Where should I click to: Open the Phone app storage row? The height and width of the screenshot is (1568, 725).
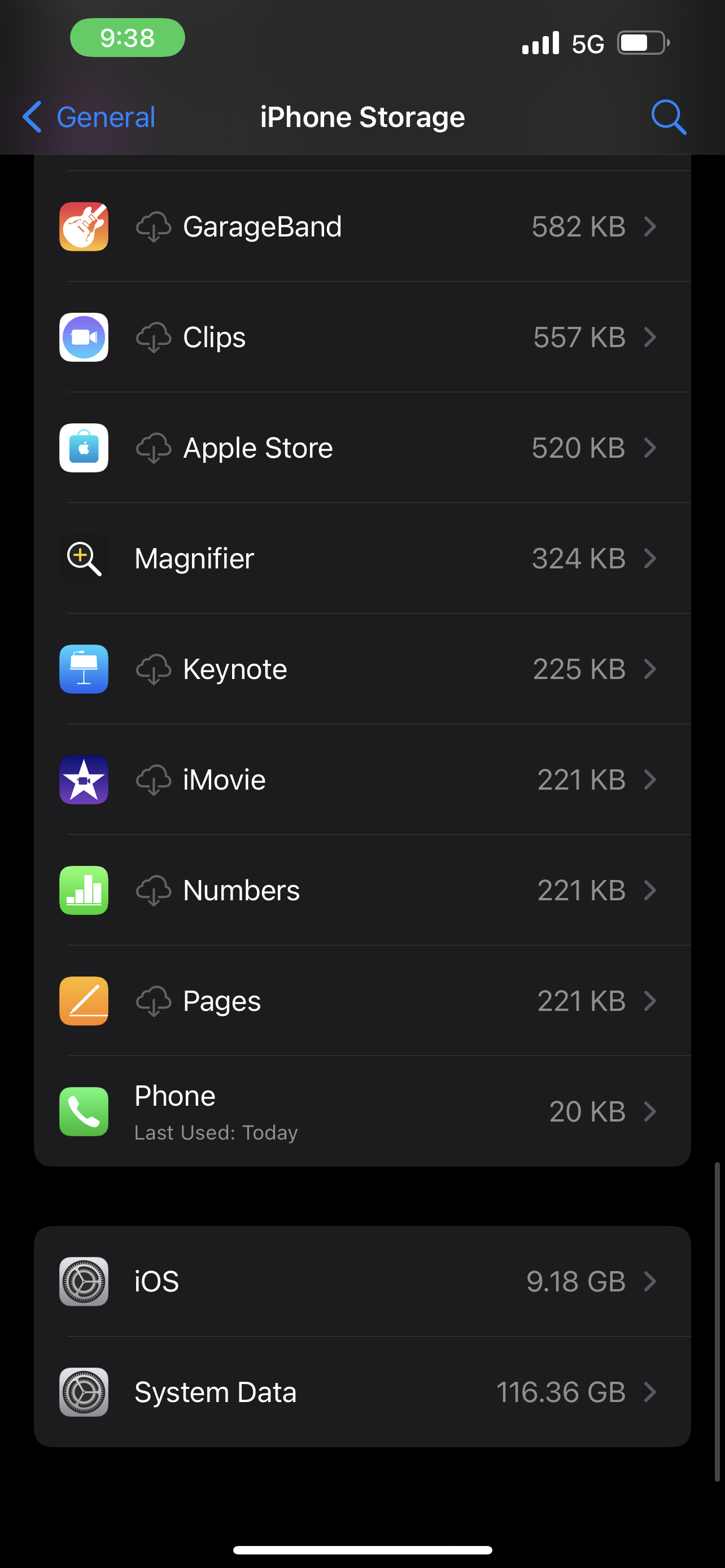click(x=362, y=1111)
